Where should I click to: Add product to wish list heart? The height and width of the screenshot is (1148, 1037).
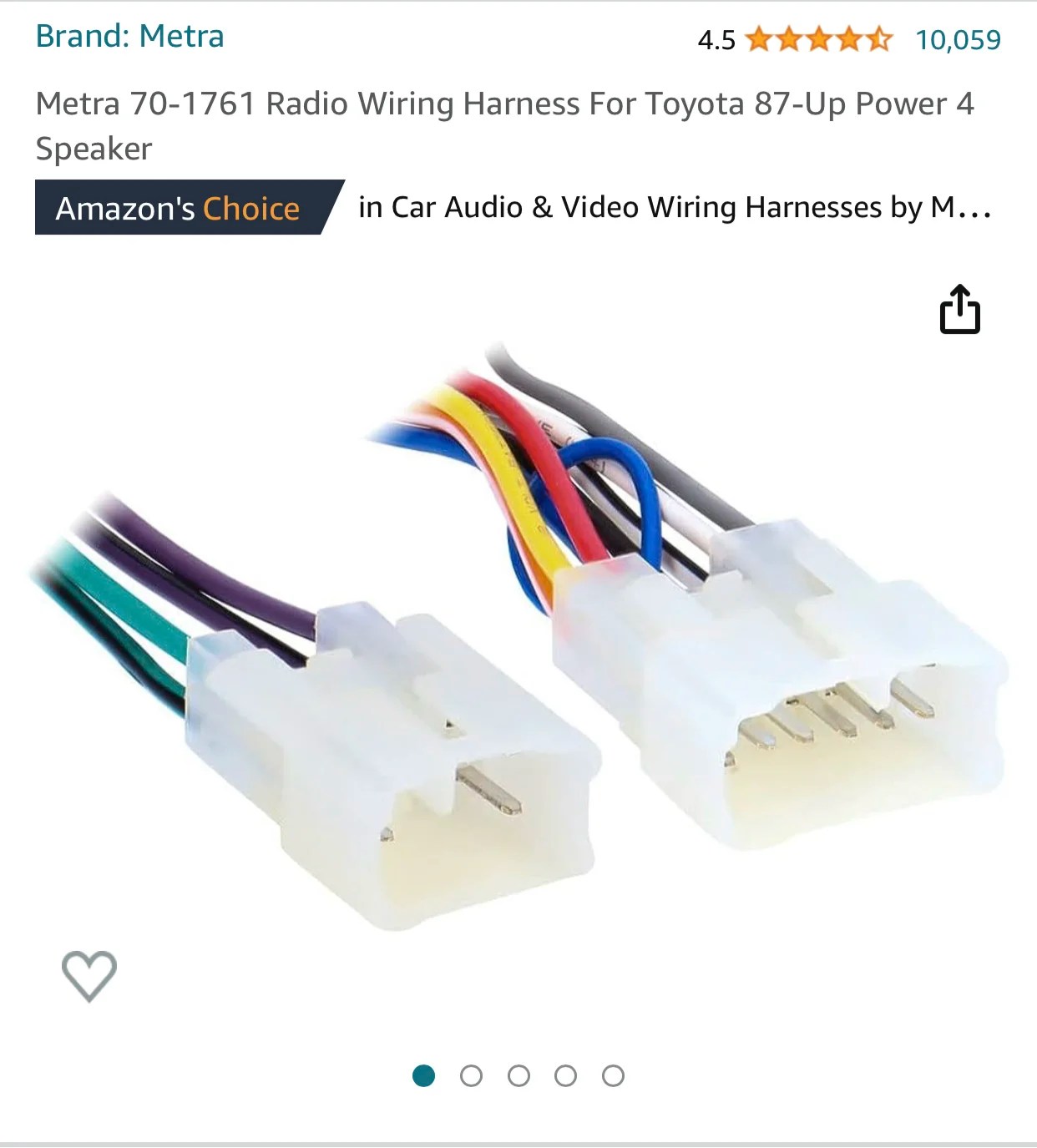(89, 975)
